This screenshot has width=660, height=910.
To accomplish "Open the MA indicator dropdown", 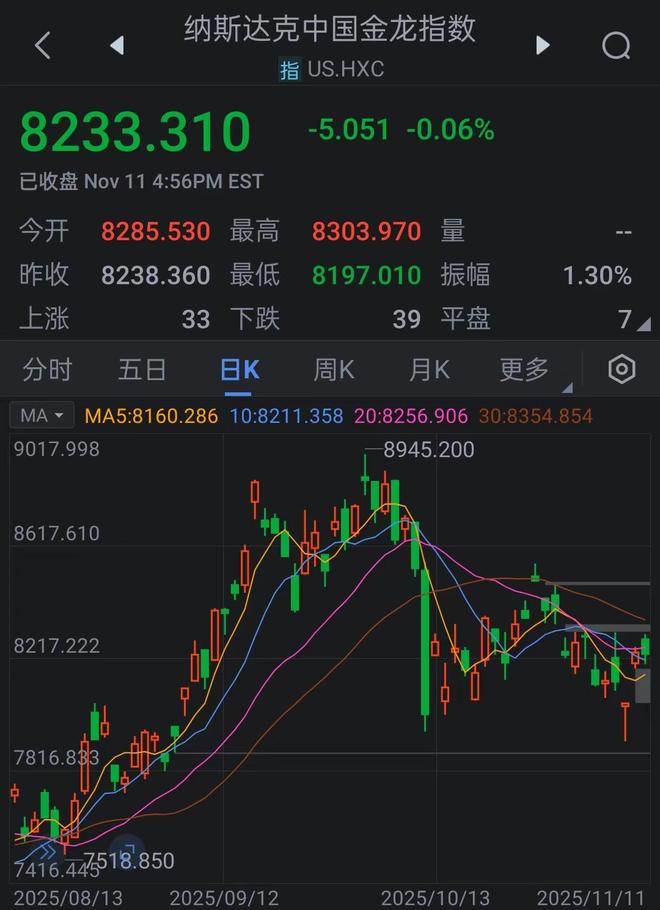I will point(44,416).
